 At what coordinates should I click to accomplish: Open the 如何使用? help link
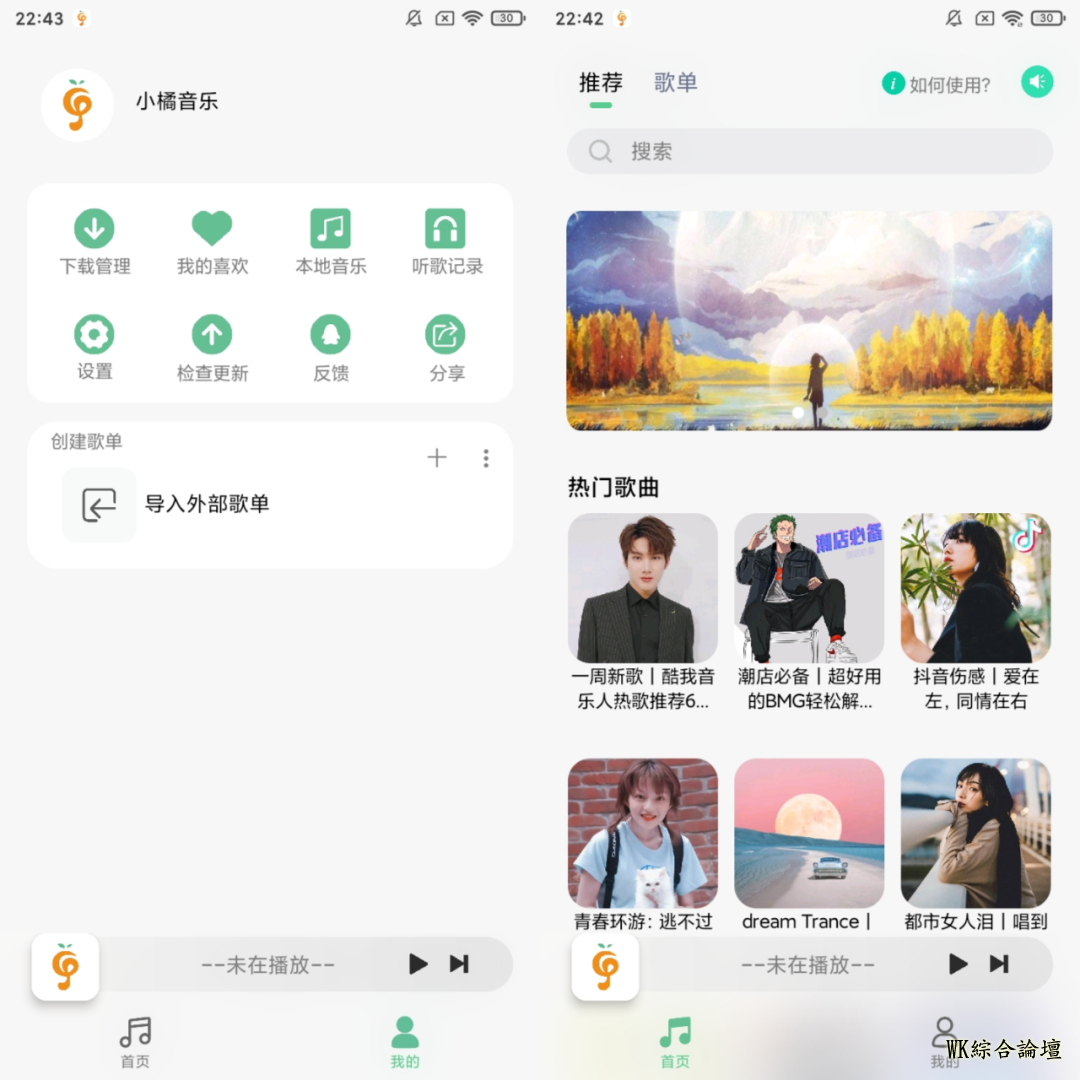point(936,84)
